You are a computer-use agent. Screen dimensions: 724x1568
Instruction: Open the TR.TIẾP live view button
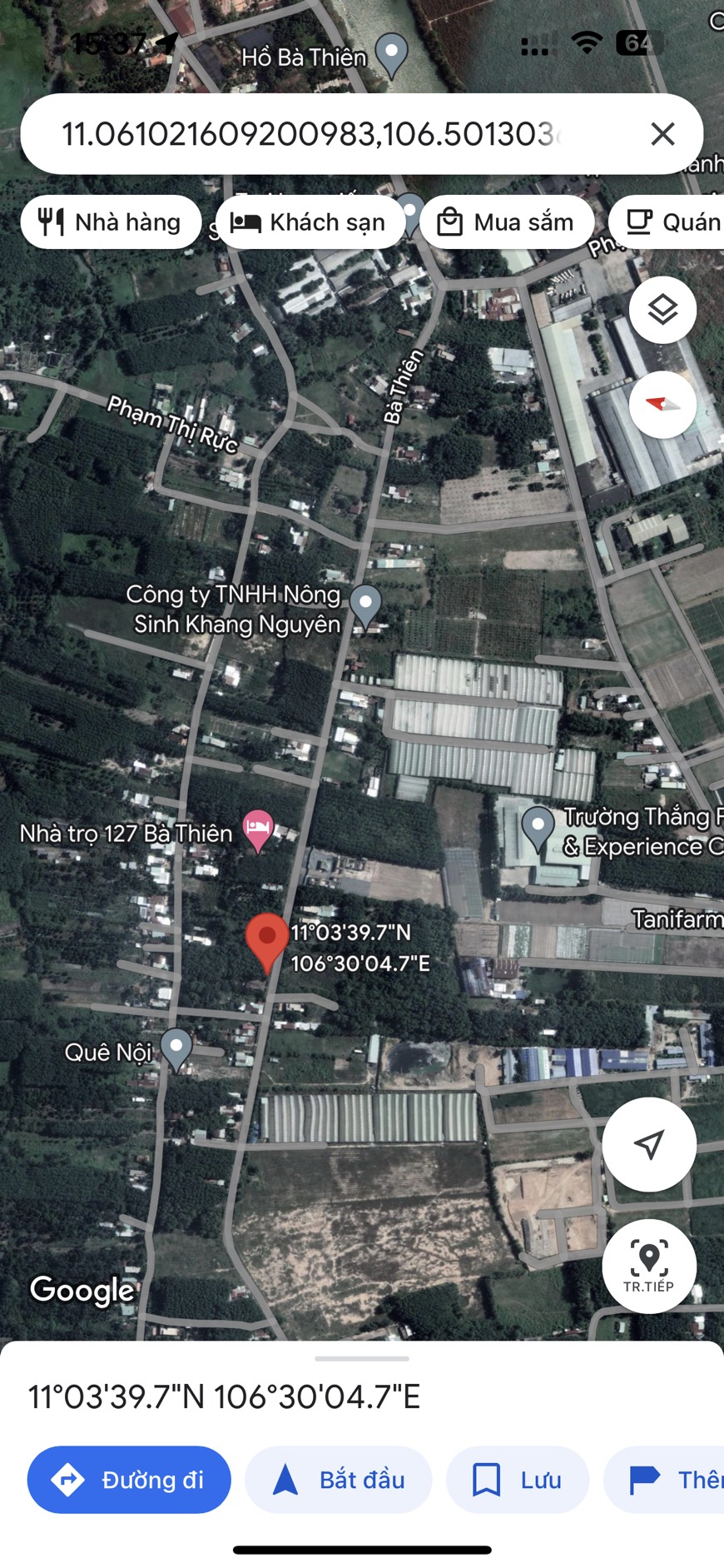(649, 1266)
